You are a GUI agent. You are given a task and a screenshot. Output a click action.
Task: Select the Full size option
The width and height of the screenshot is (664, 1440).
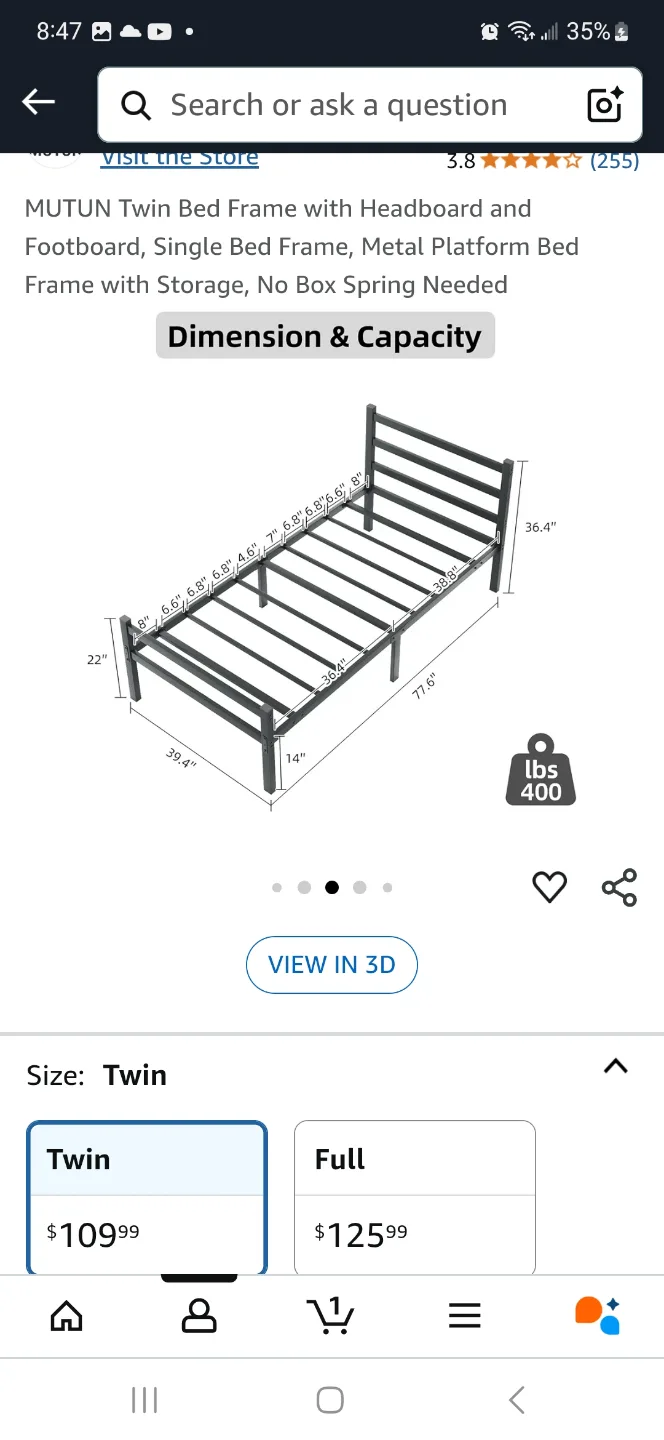pos(415,1198)
